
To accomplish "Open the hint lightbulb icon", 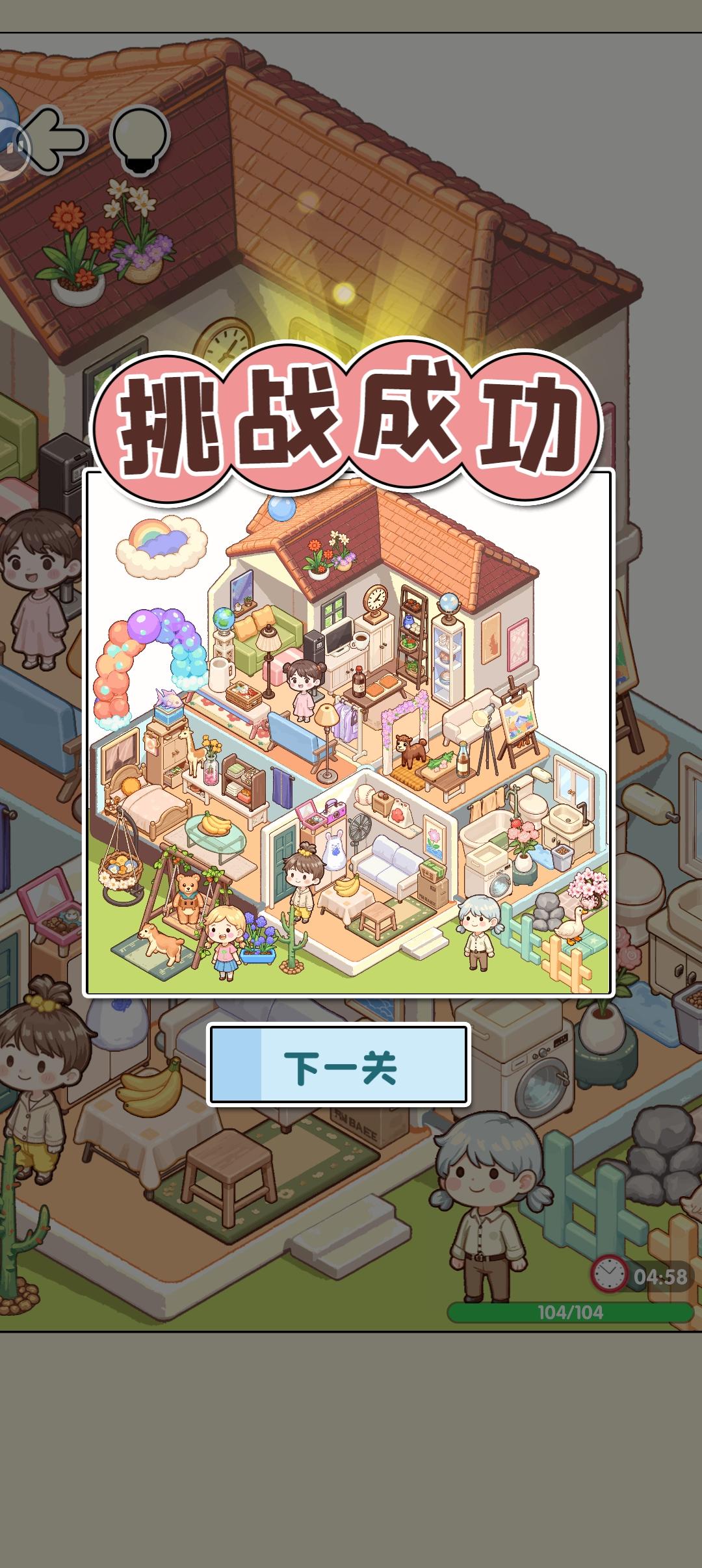I will tap(140, 140).
